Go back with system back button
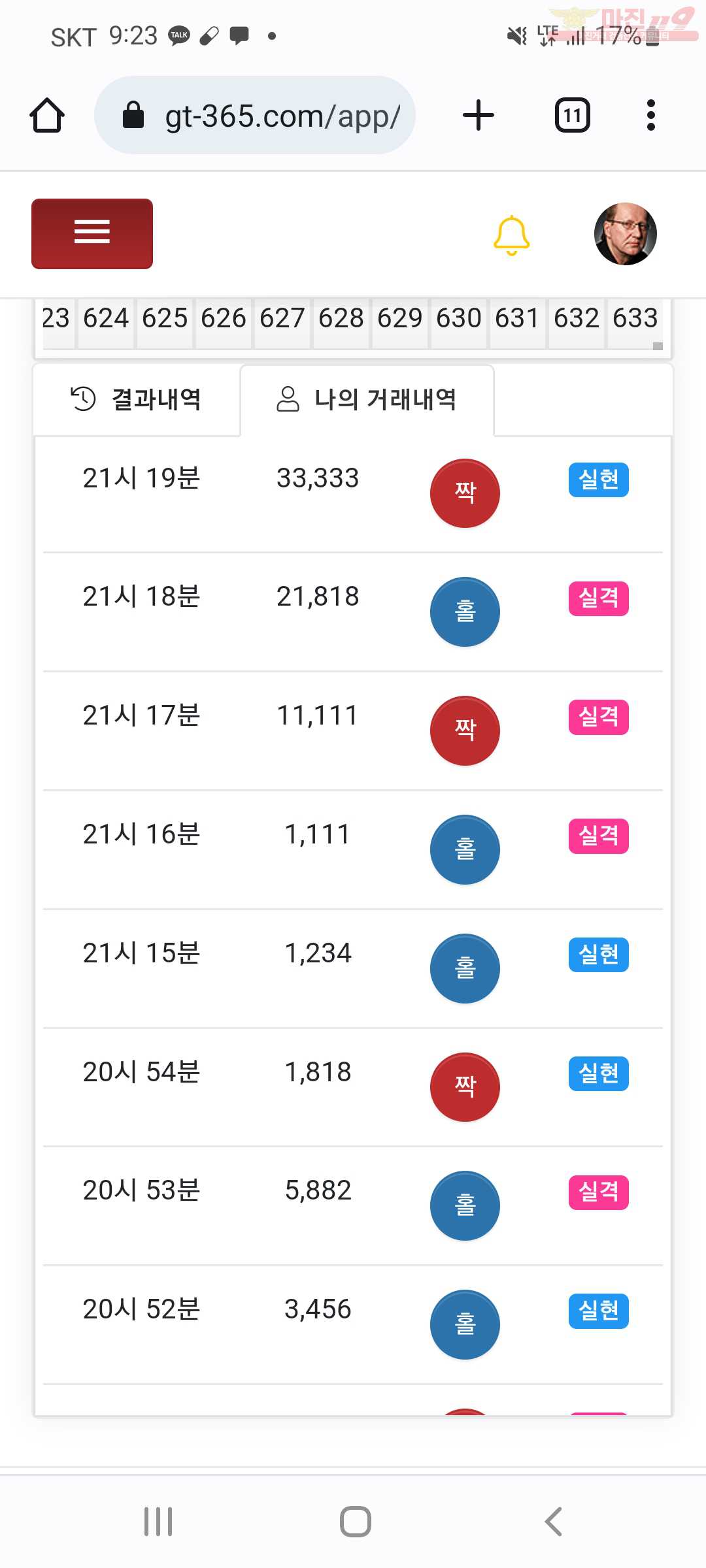This screenshot has width=706, height=1568. [553, 1522]
